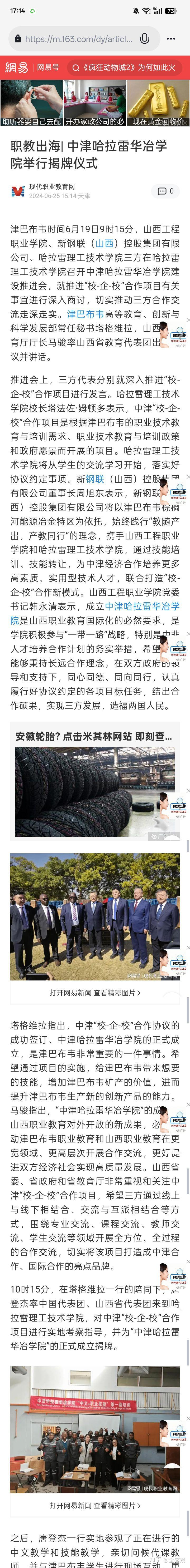Image resolution: width=190 pixels, height=1568 pixels.
Task: Follow the 津巴布韦 link in the first paragraph
Action: [x=85, y=314]
